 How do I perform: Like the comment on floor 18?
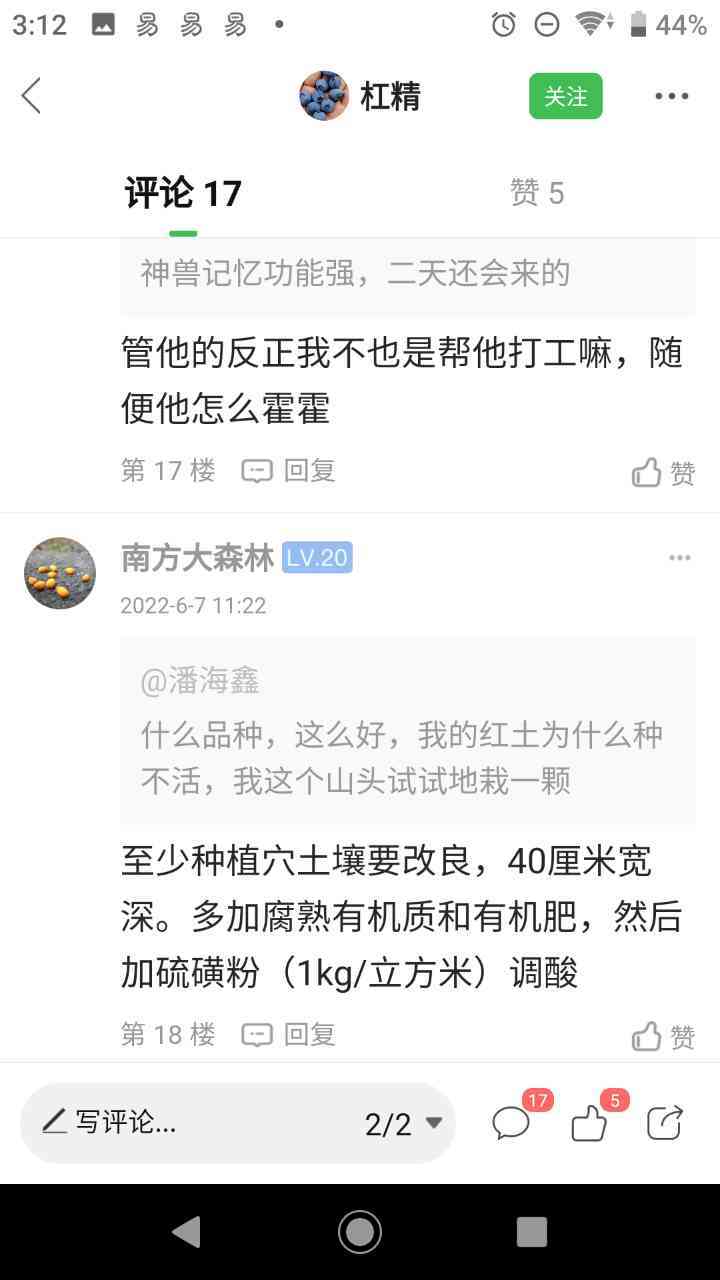click(x=663, y=1037)
